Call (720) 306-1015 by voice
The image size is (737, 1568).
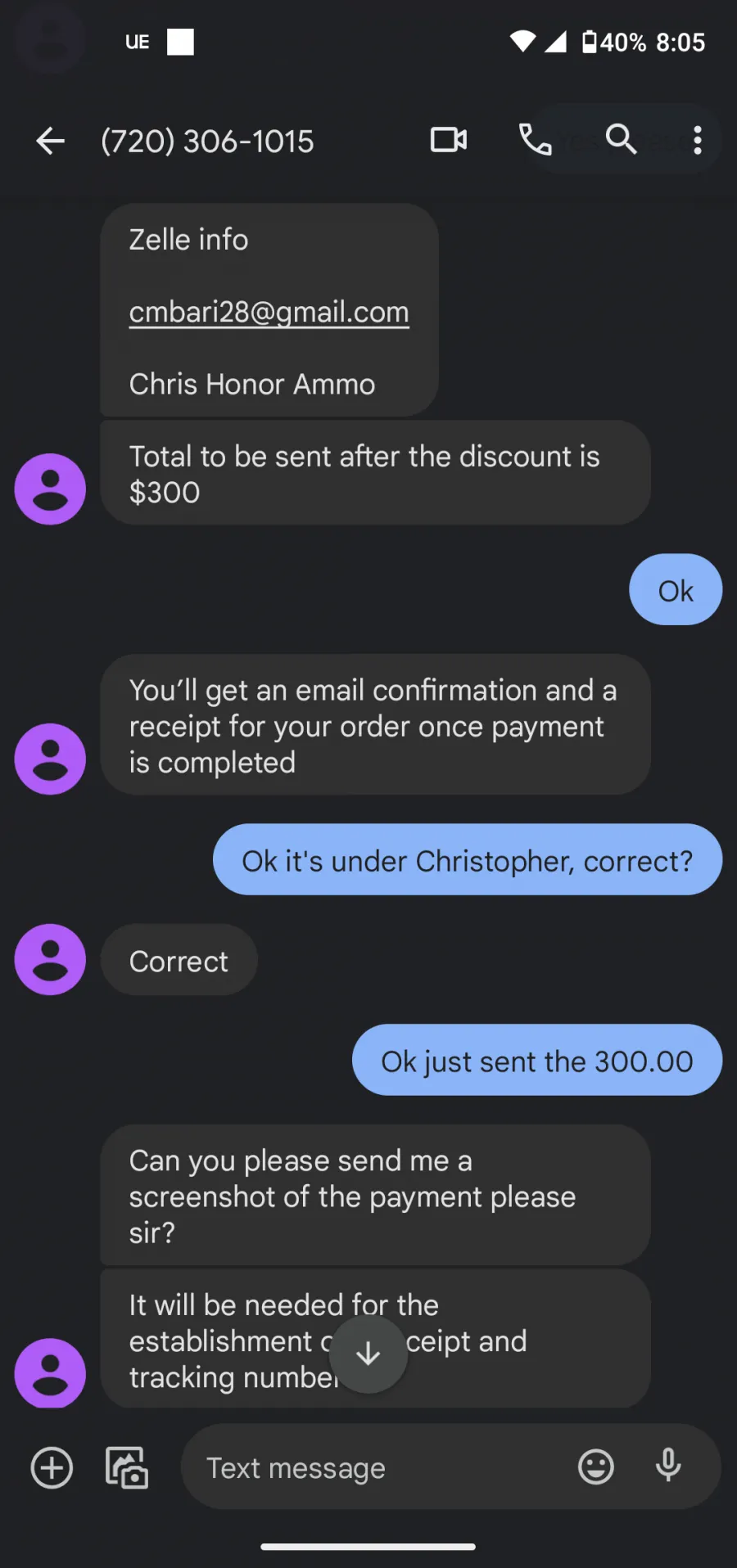[535, 140]
